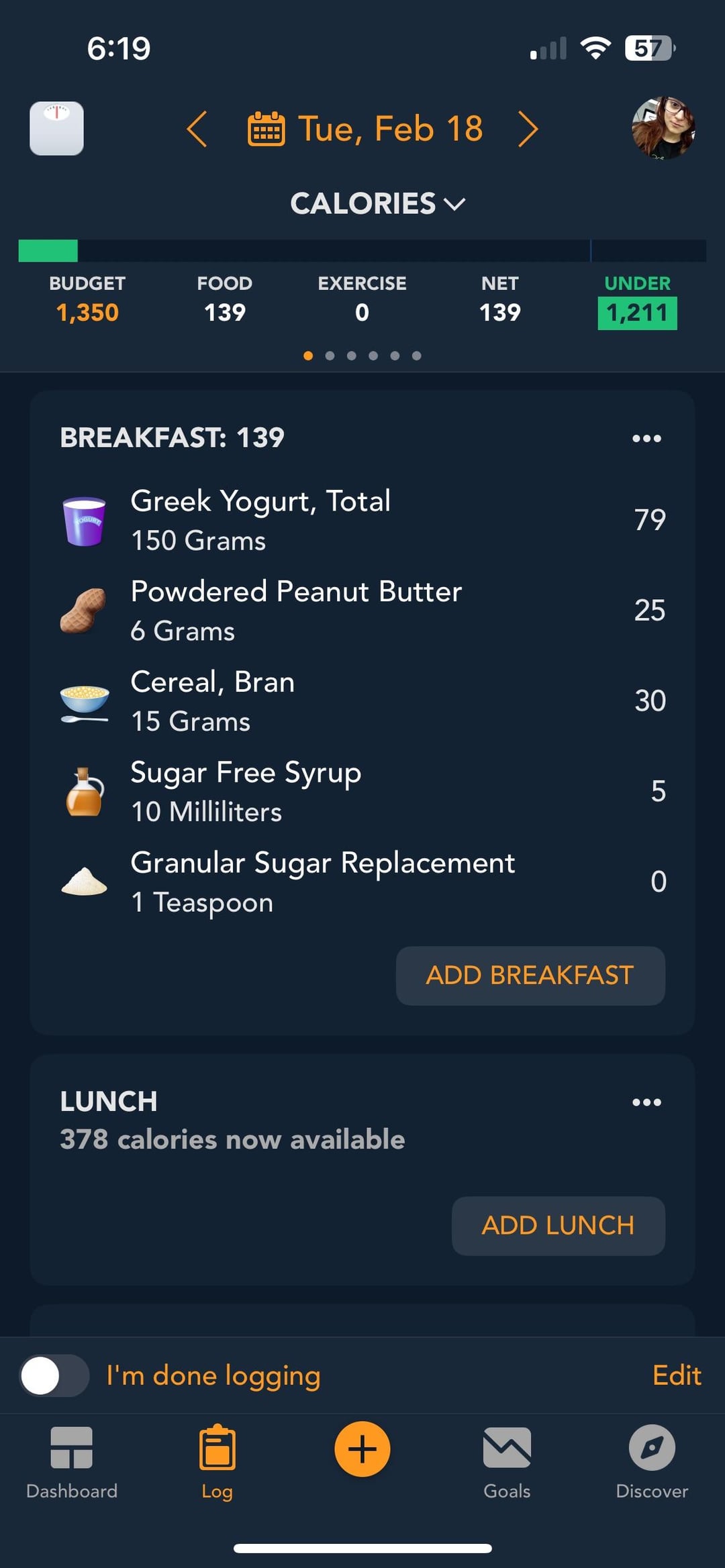Tap the orange plus add button

(362, 1449)
